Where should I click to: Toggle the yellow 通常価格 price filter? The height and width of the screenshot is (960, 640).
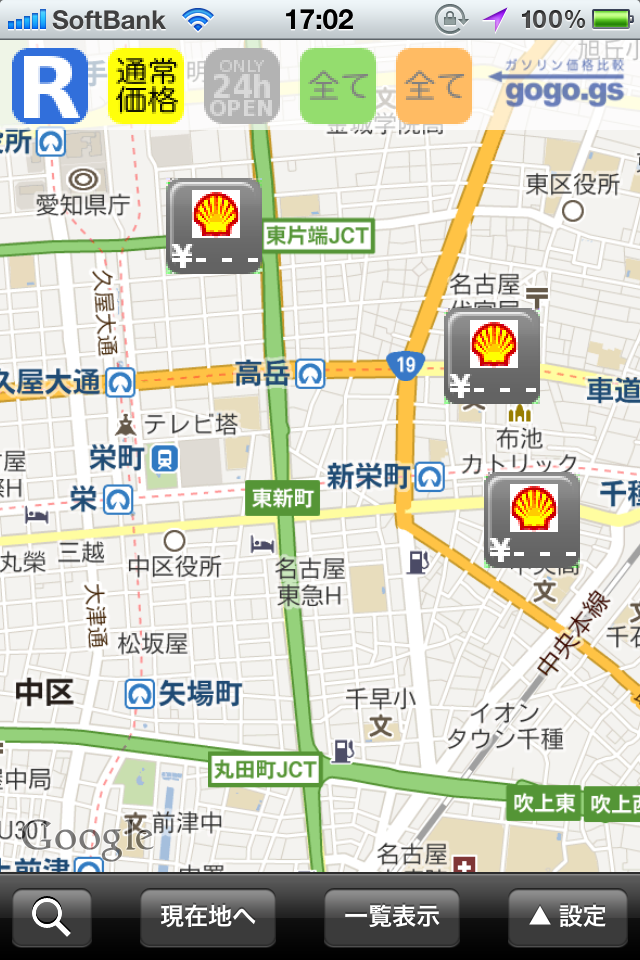[x=146, y=86]
